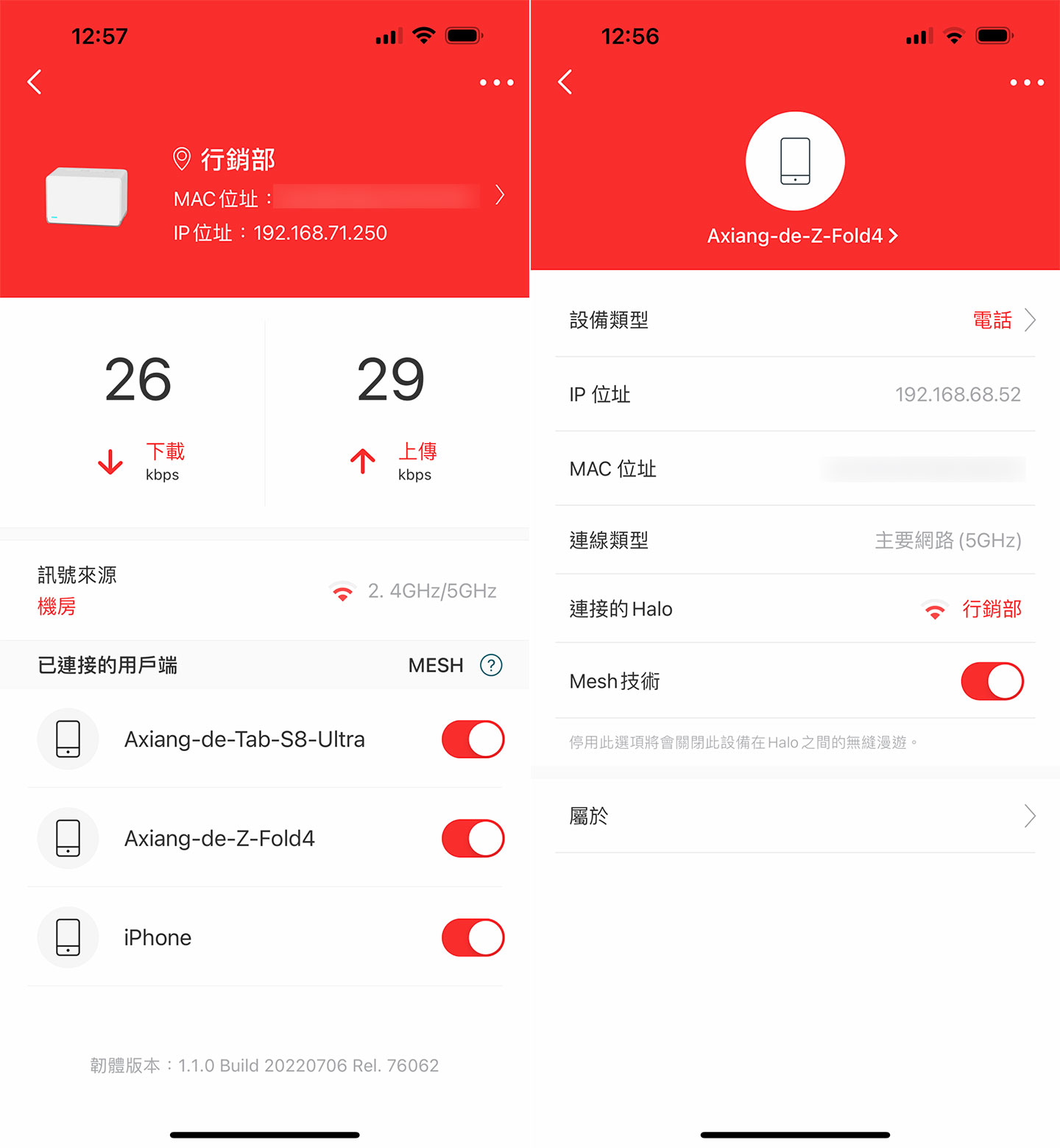
Task: Go back from Axiang-de-Z-Fold4 detail screen
Action: click(x=565, y=82)
